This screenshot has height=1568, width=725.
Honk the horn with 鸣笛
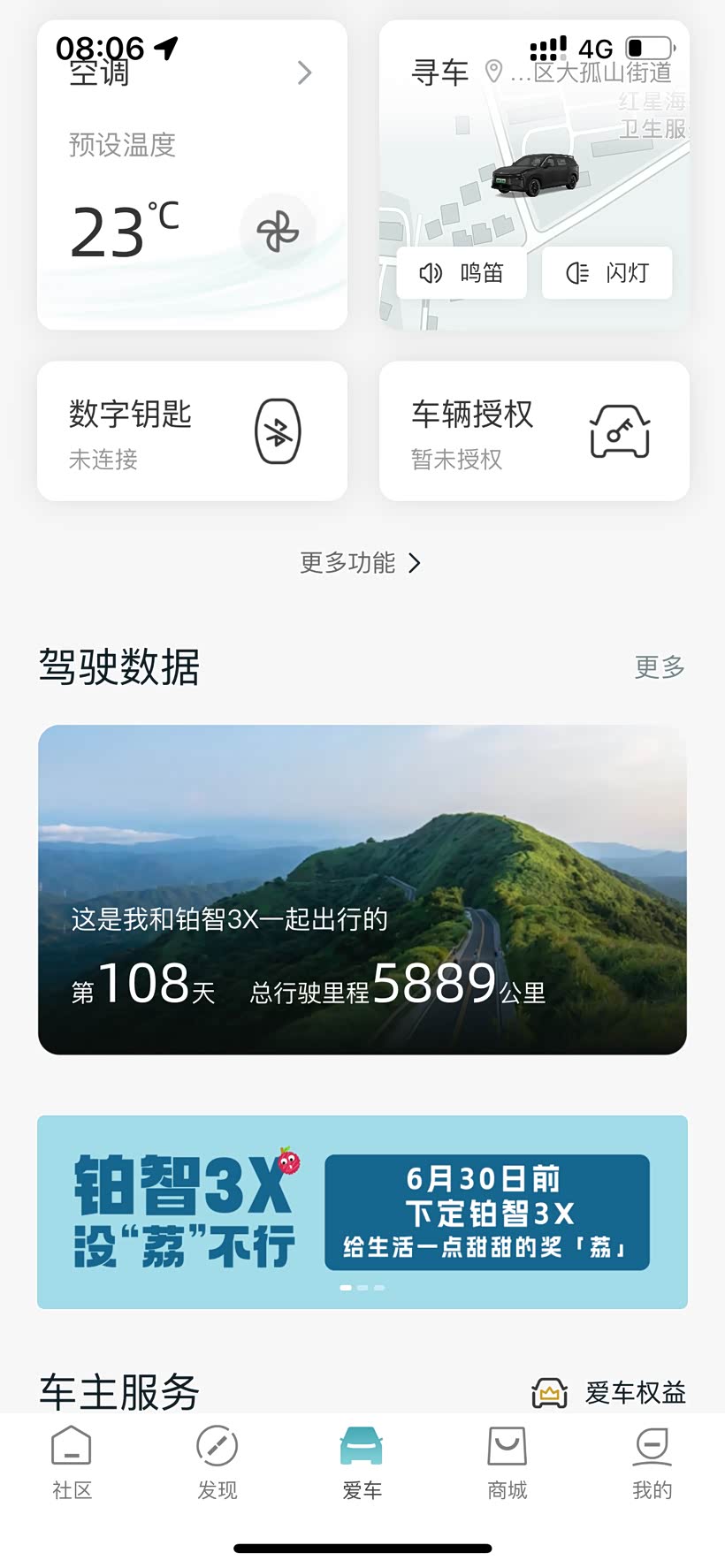(x=462, y=273)
